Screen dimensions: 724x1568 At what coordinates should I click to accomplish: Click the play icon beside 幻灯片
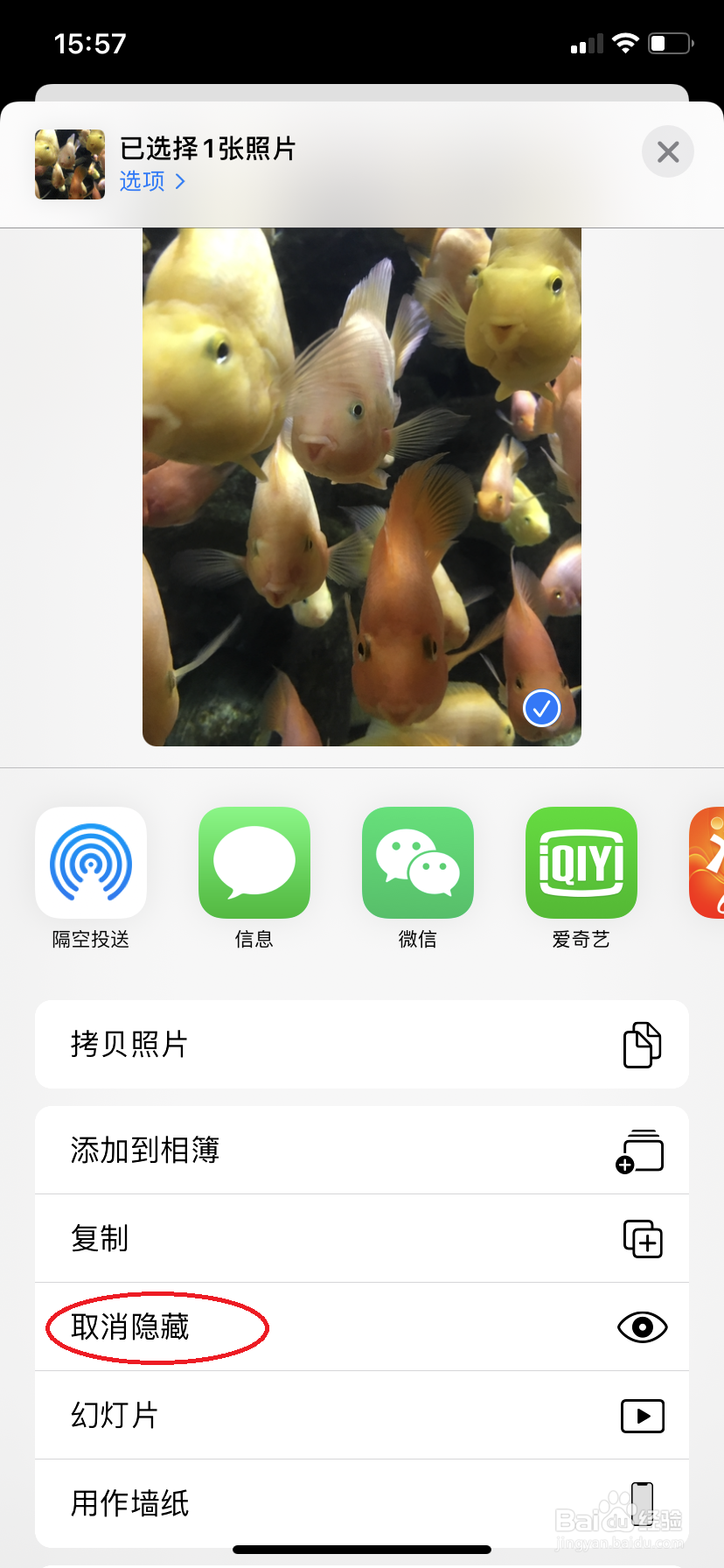(642, 1415)
